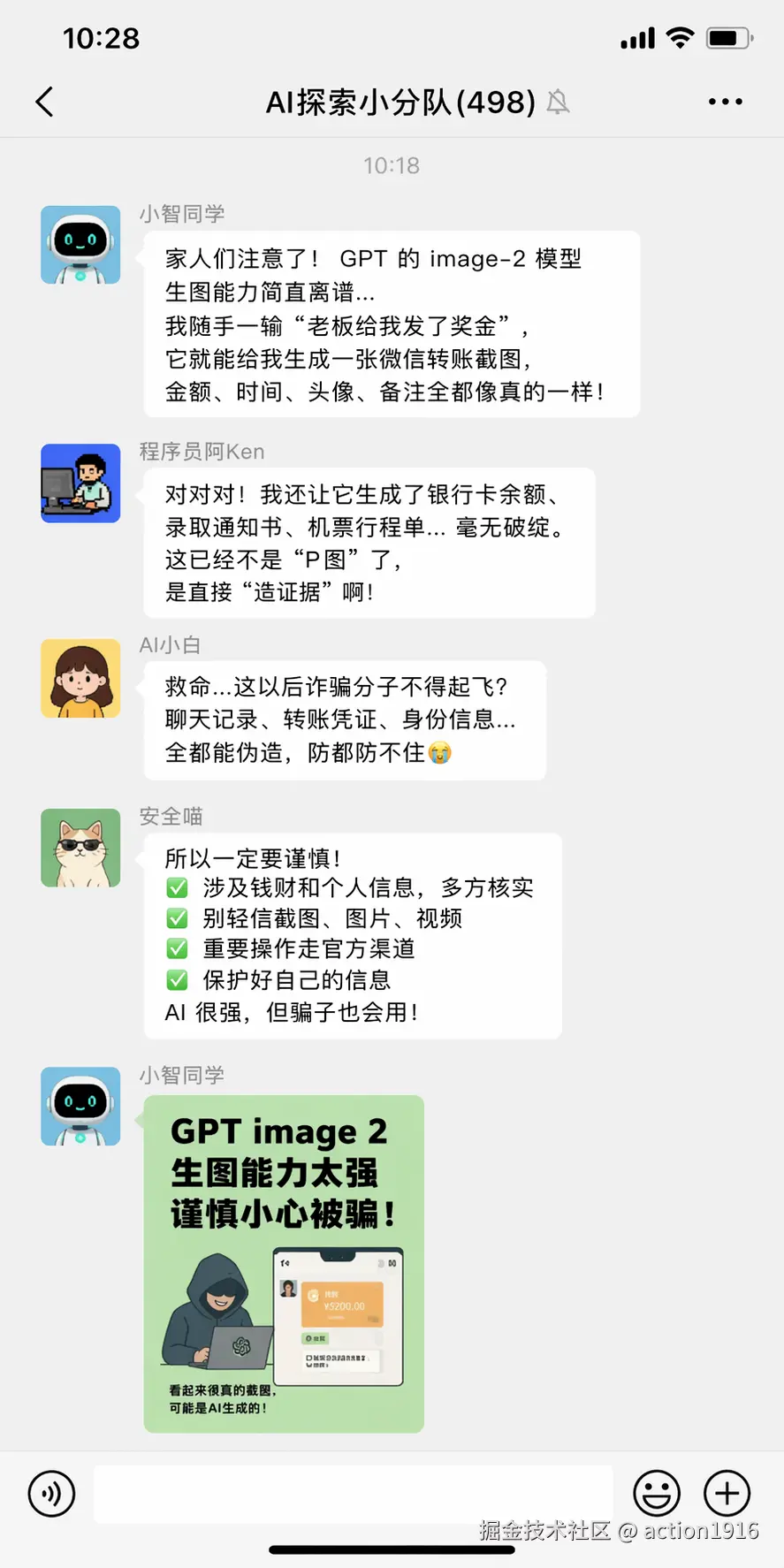Open 小智同学's avatar beside the image-2 message
The width and height of the screenshot is (784, 1568).
coord(80,245)
